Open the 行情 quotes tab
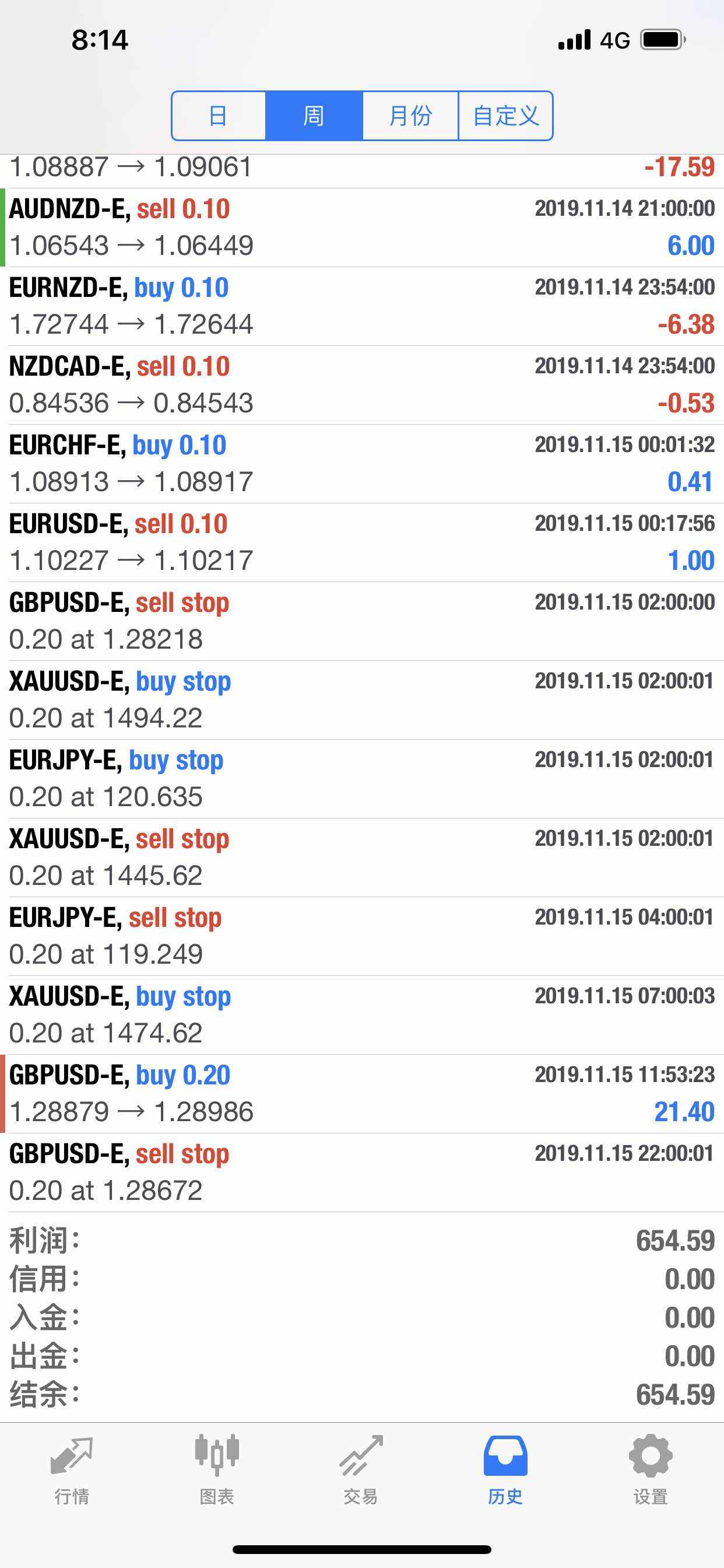This screenshot has width=724, height=1568. pos(72,1469)
